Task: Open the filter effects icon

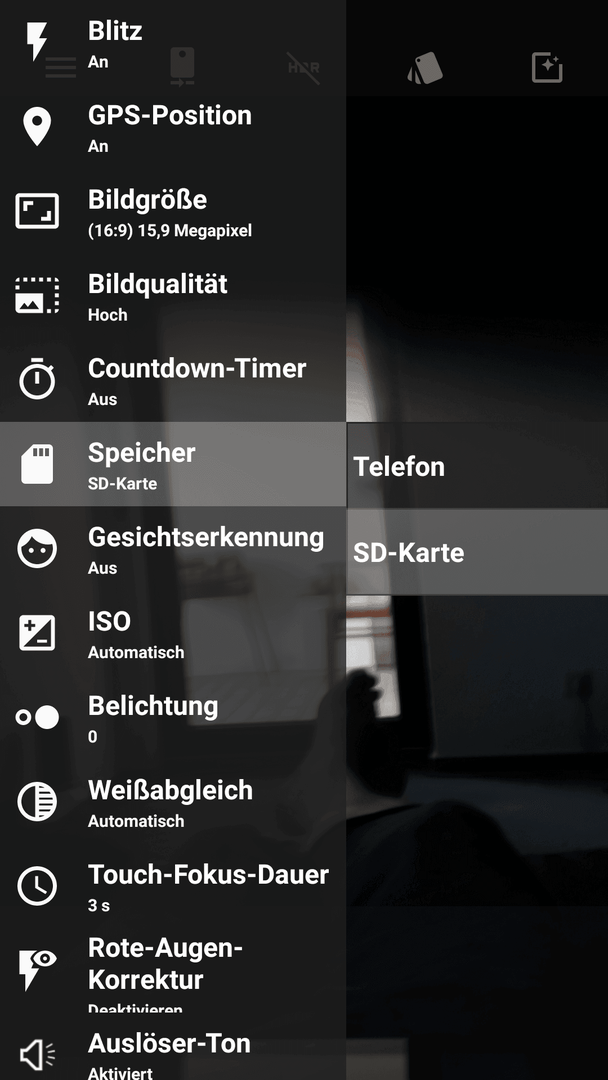Action: point(425,68)
